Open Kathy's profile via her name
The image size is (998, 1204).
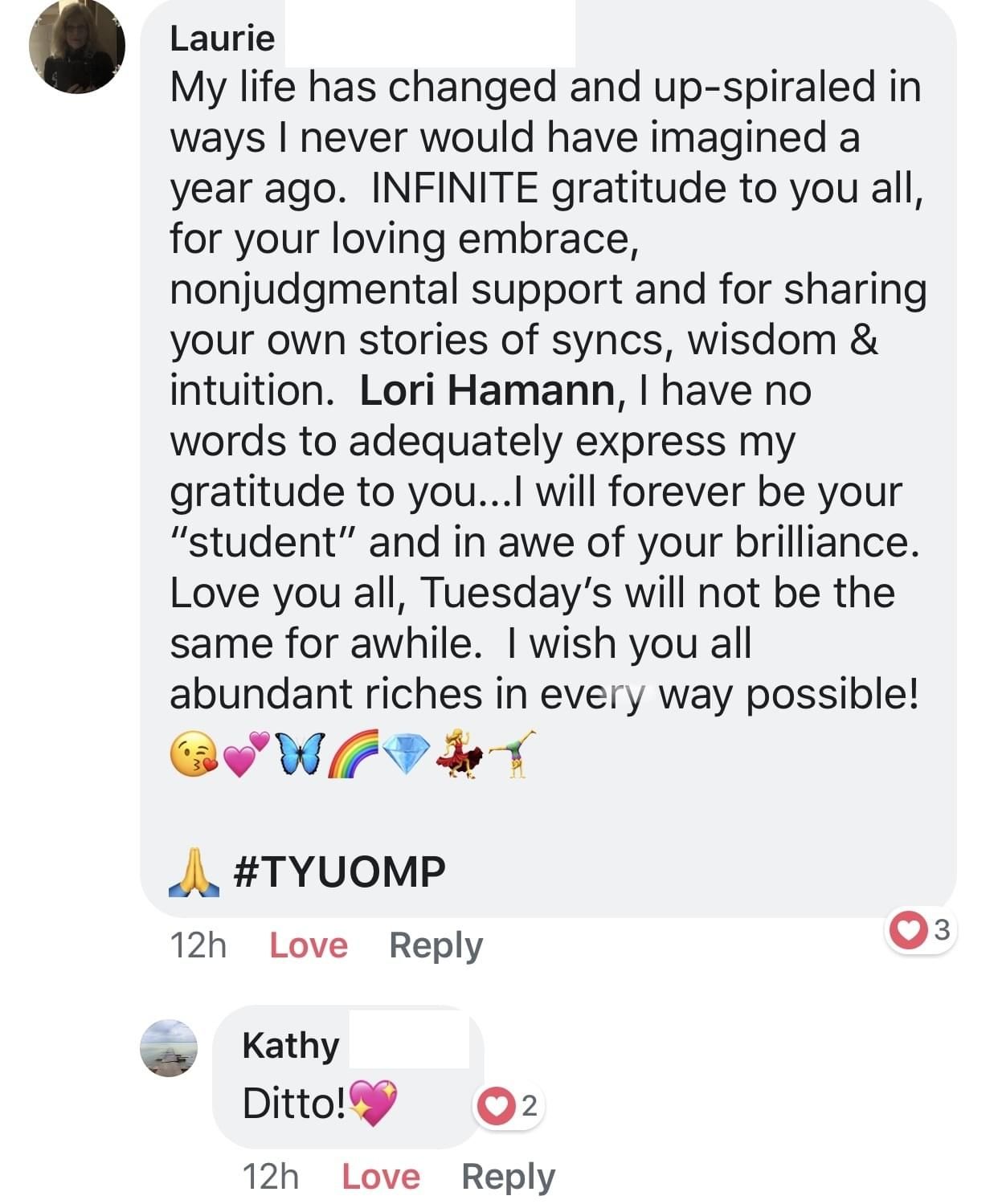tap(291, 1045)
